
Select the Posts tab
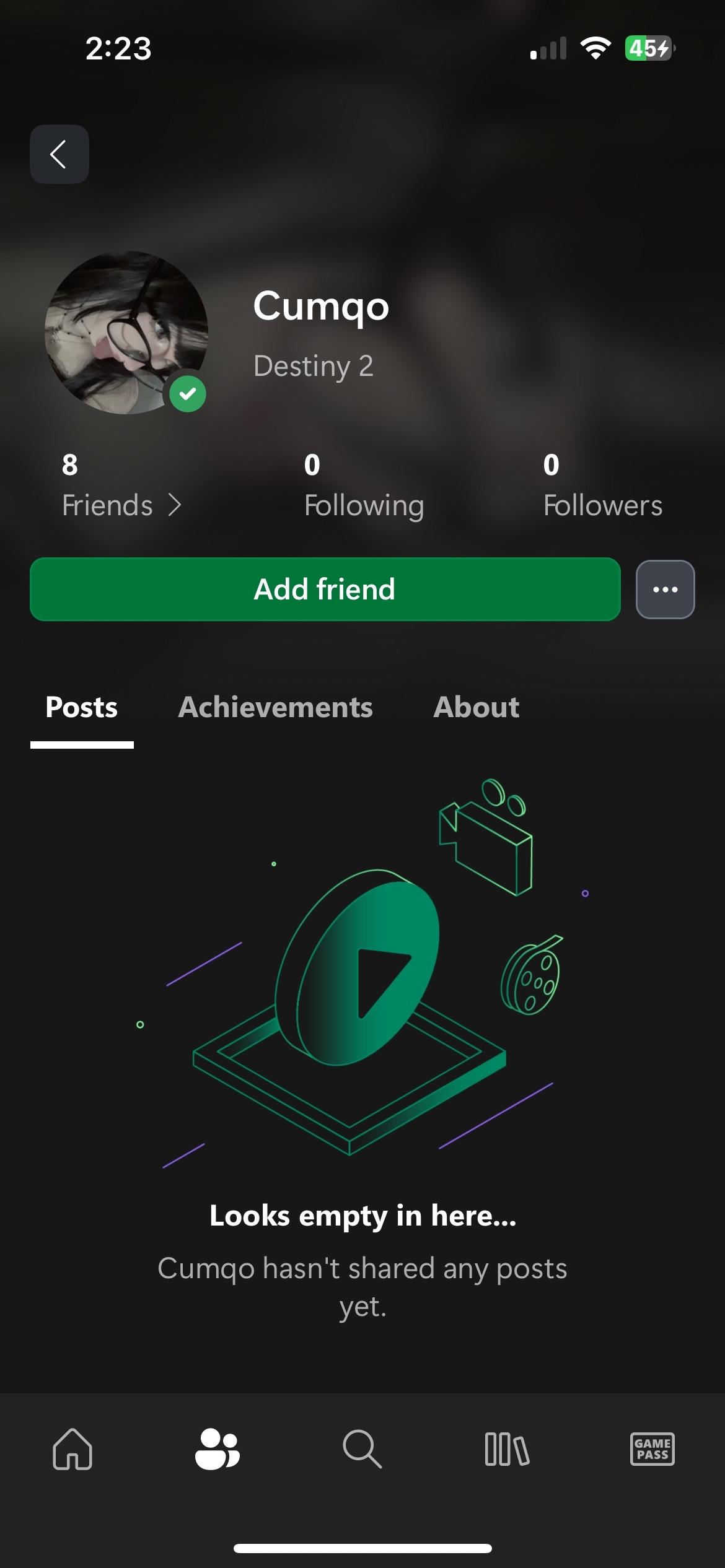pyautogui.click(x=82, y=707)
